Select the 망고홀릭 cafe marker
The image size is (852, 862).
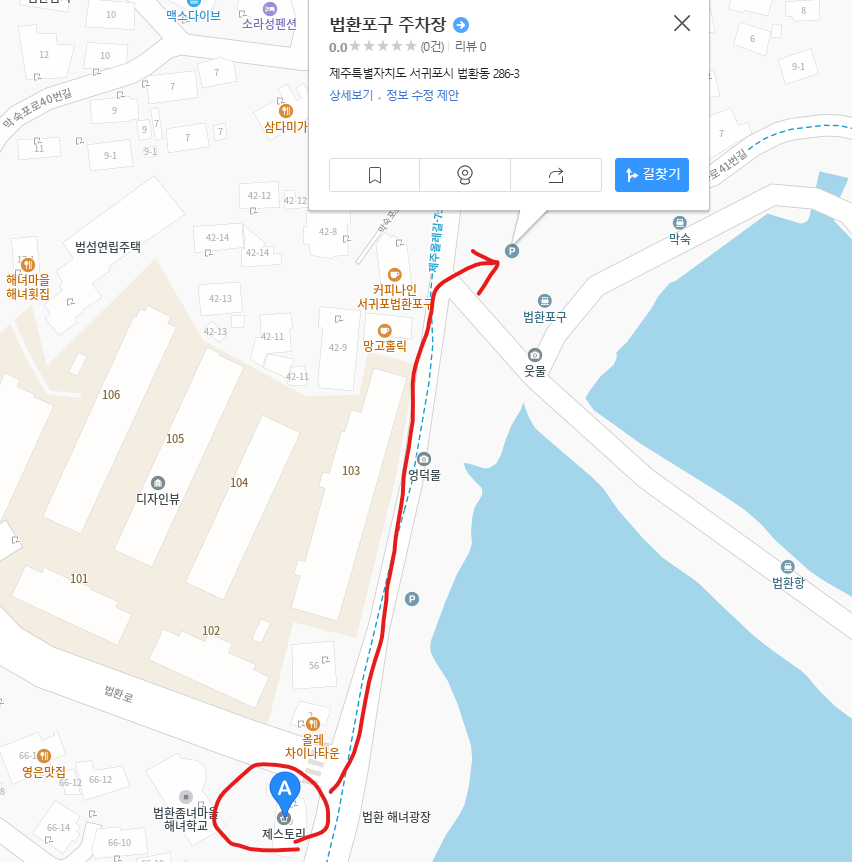point(385,330)
